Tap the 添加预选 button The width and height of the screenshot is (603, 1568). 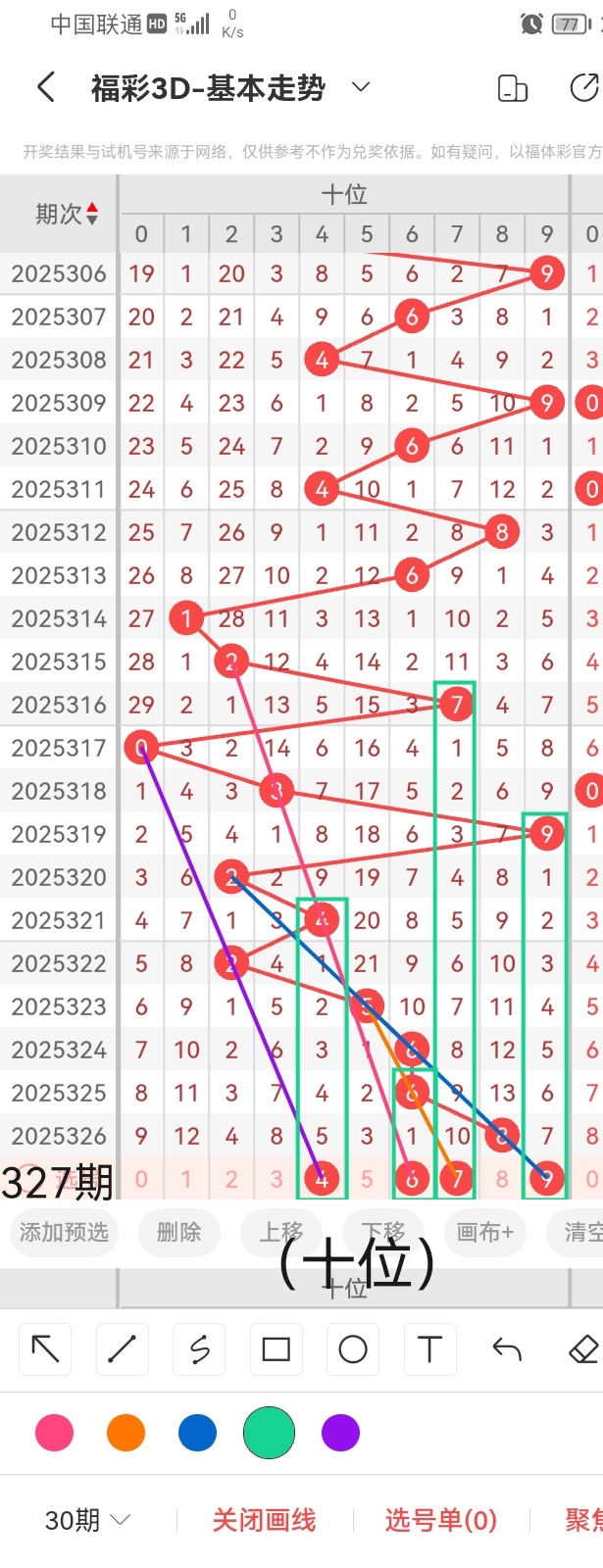tap(64, 1232)
